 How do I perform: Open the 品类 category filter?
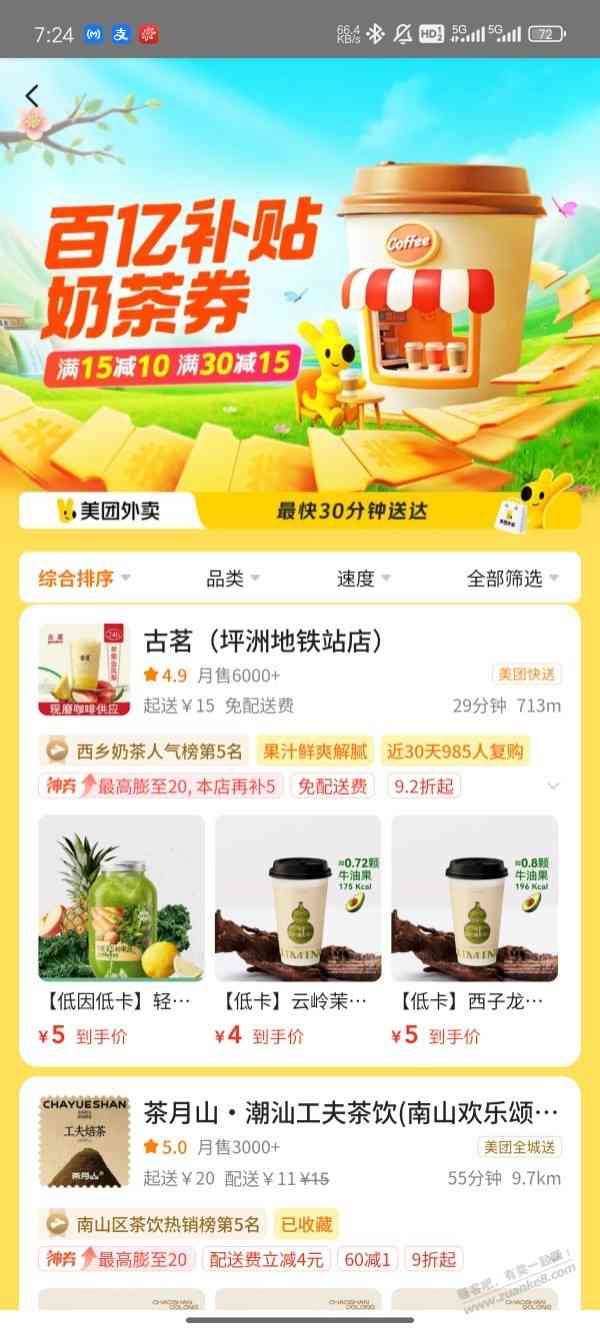point(233,578)
